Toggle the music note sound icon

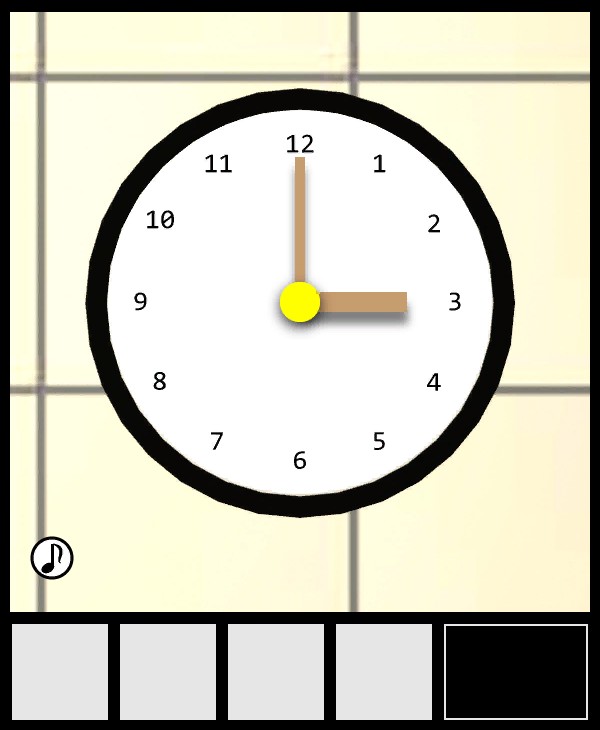point(52,557)
